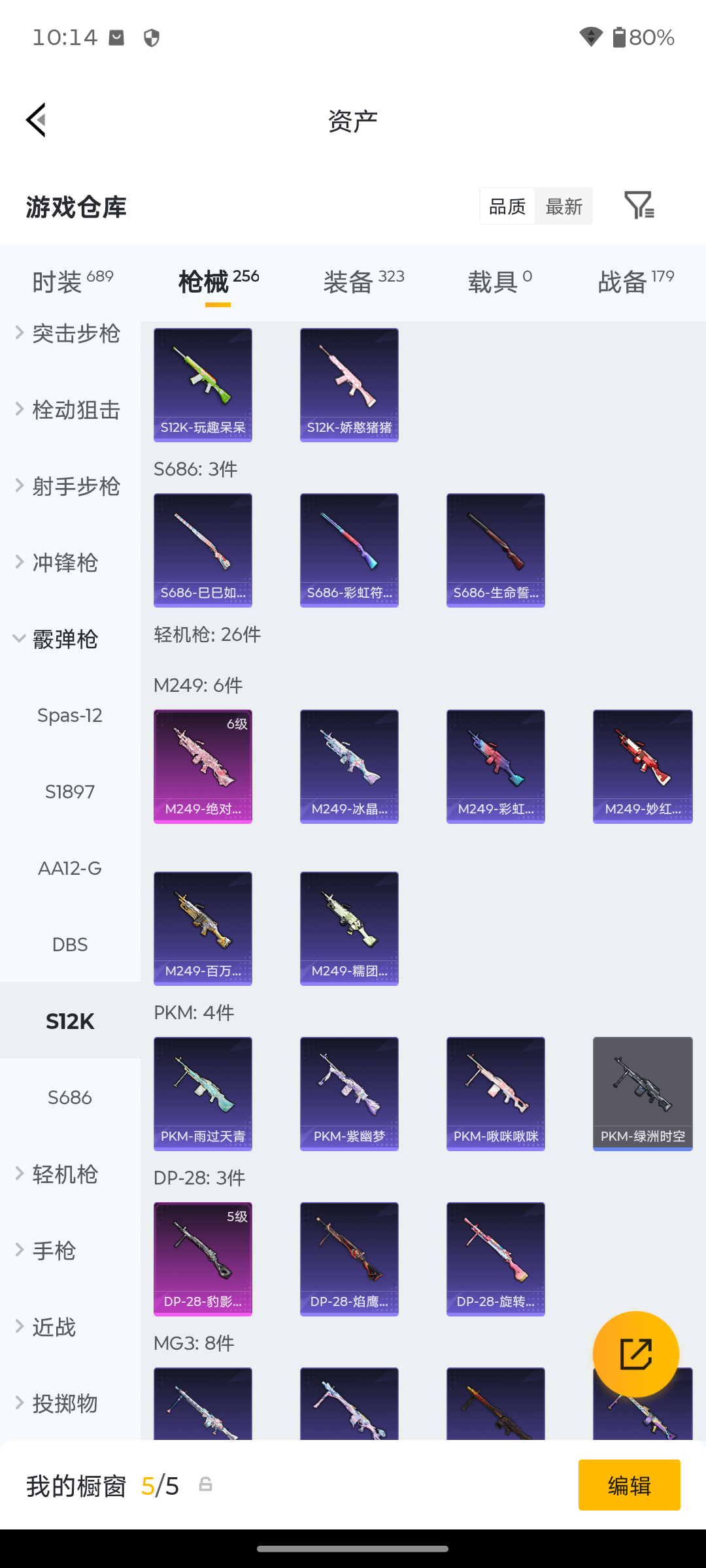Open the PKM-绿洲时空 skin
Screen dimensions: 706x1568
tap(643, 1094)
